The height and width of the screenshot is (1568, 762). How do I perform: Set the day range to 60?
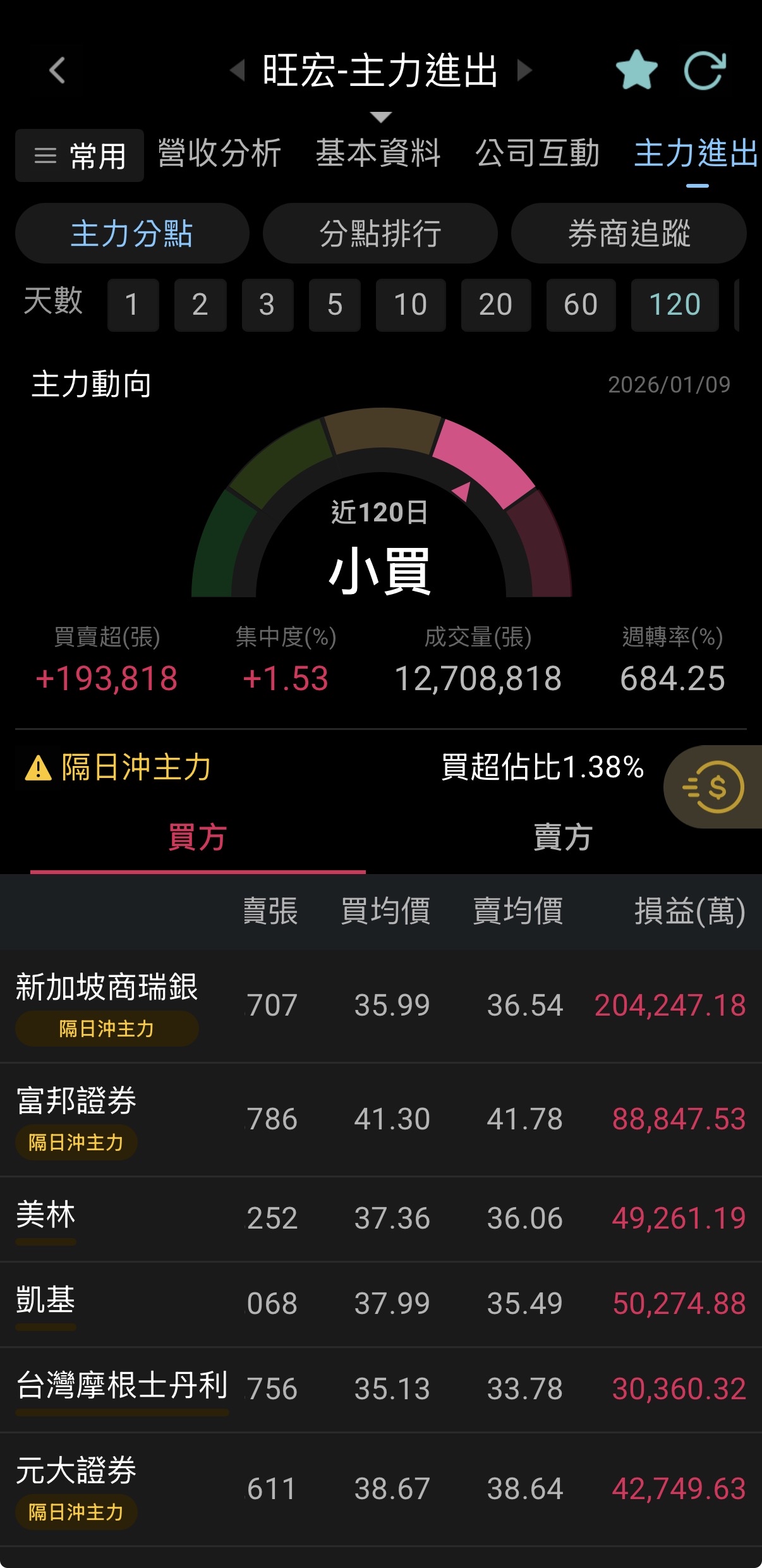[x=581, y=305]
